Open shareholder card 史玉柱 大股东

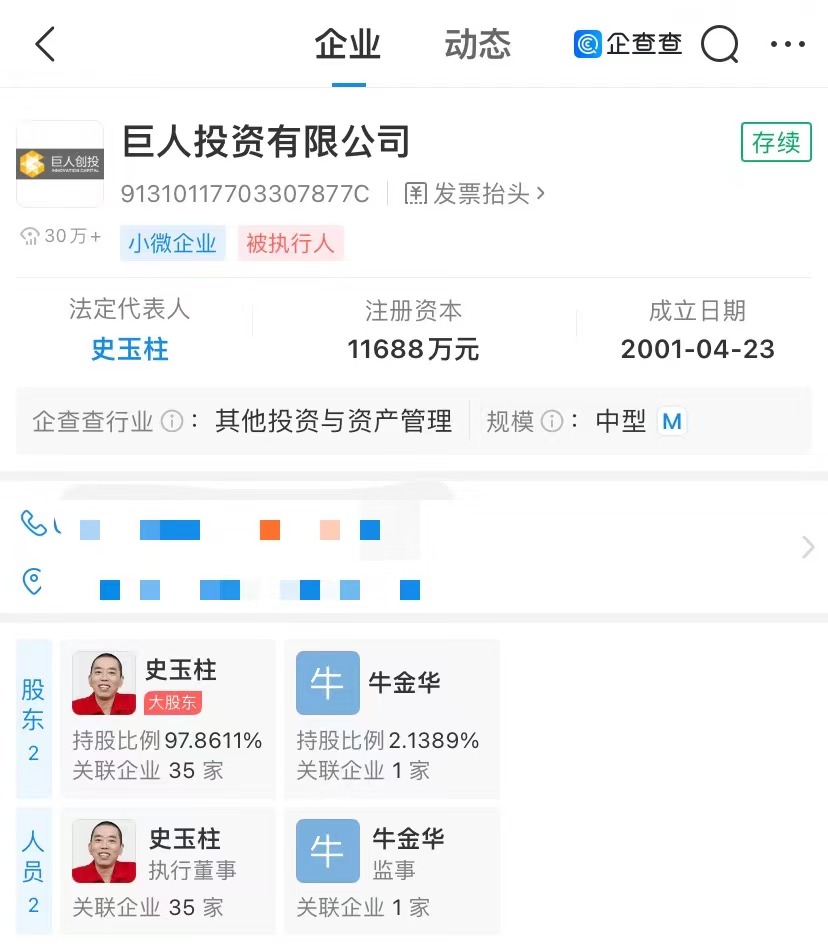tap(168, 718)
